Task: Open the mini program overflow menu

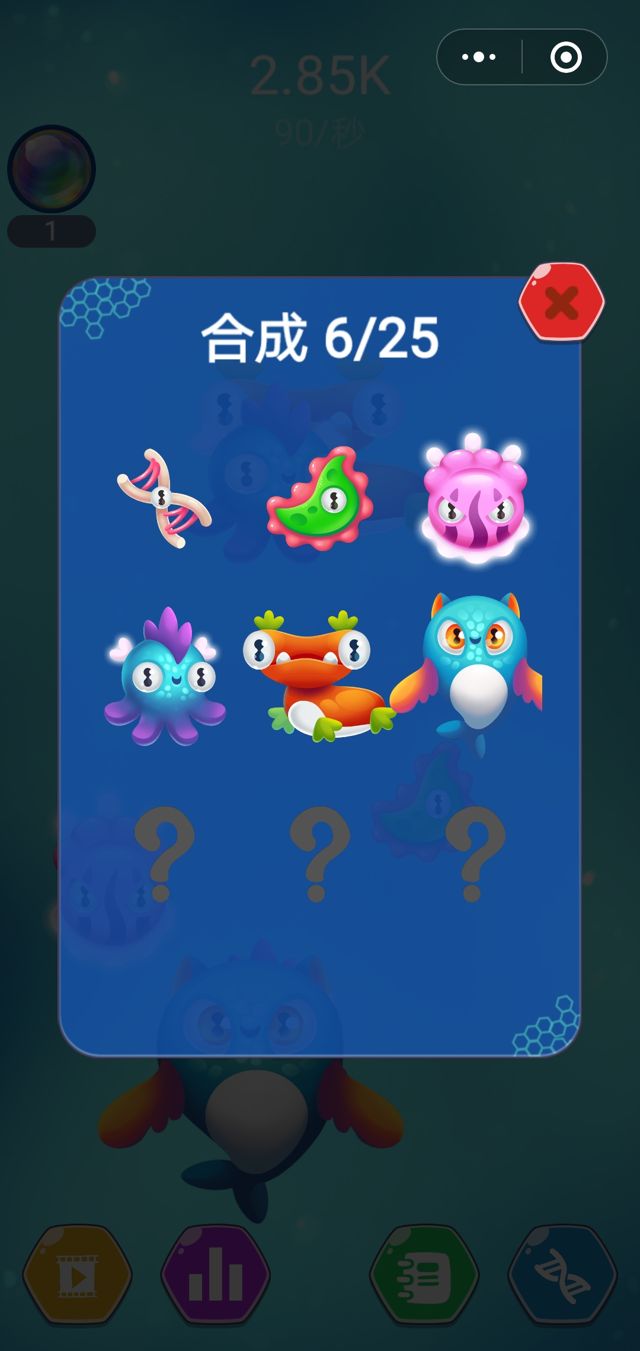Action: [x=479, y=57]
